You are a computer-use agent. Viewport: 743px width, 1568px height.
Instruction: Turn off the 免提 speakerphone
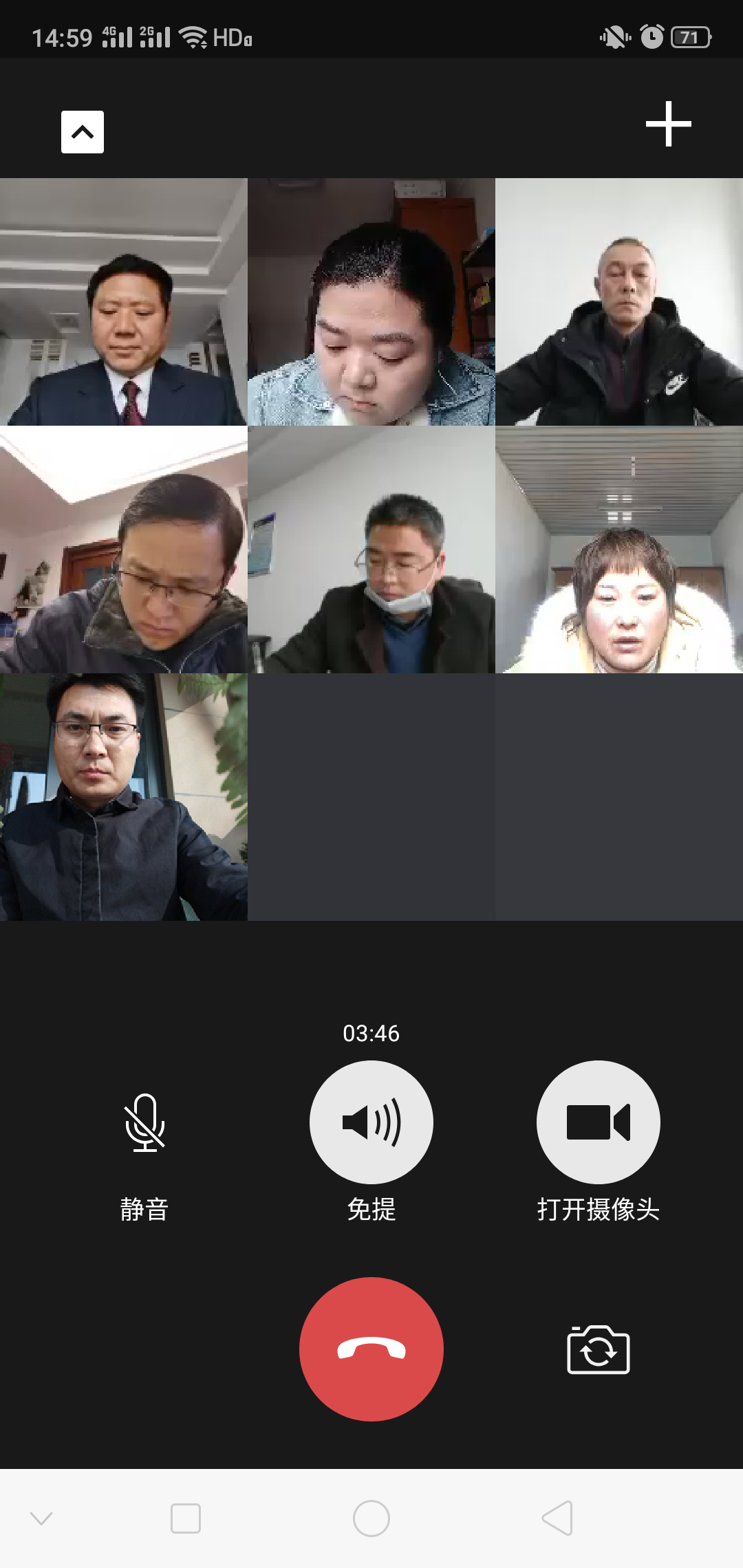[x=371, y=1122]
